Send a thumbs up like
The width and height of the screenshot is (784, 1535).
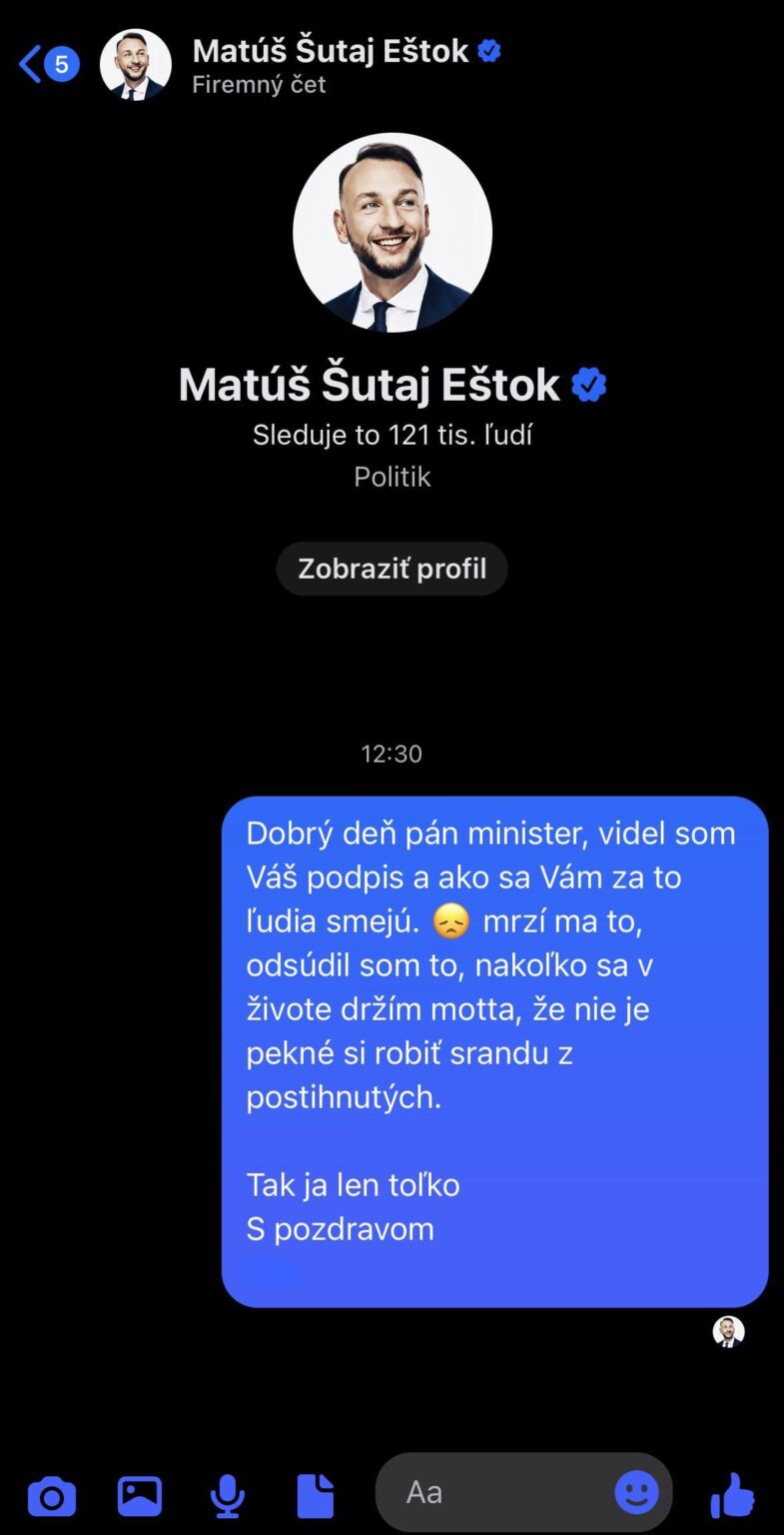pyautogui.click(x=733, y=1492)
